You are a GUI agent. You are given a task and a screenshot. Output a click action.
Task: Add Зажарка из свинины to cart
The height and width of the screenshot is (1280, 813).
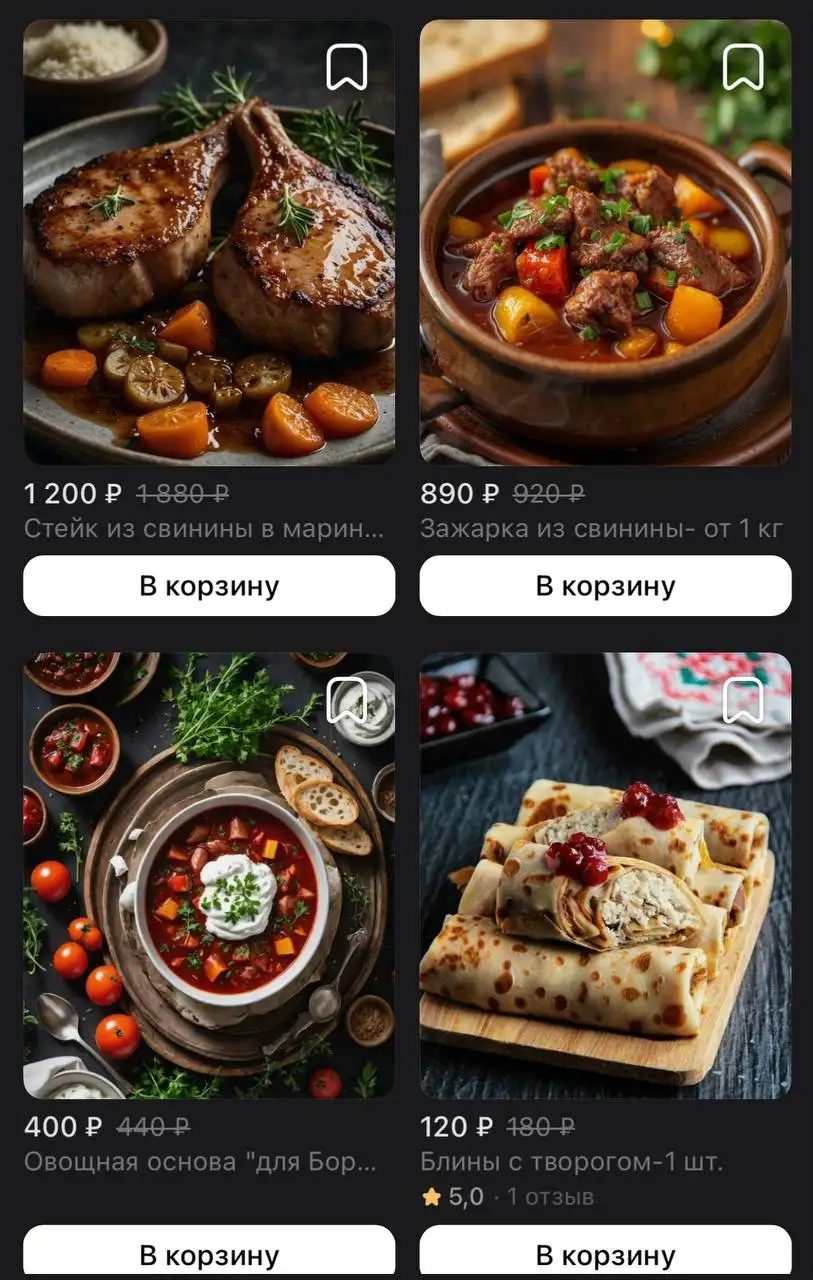point(604,585)
